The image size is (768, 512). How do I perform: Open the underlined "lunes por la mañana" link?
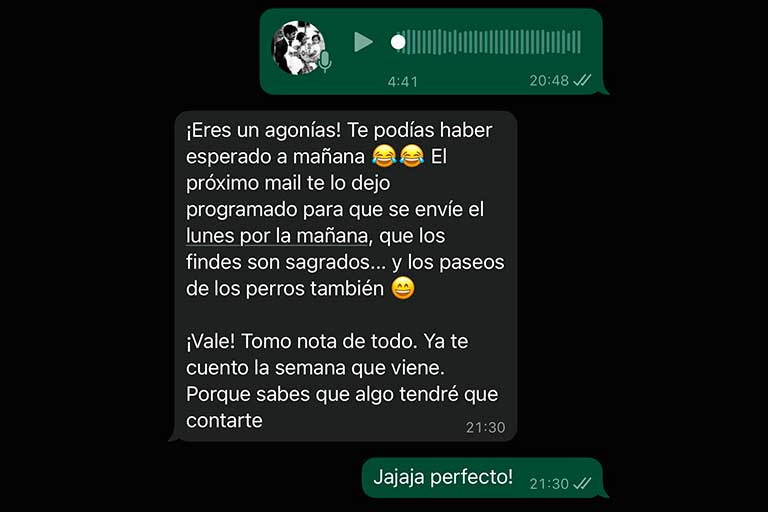pyautogui.click(x=276, y=237)
